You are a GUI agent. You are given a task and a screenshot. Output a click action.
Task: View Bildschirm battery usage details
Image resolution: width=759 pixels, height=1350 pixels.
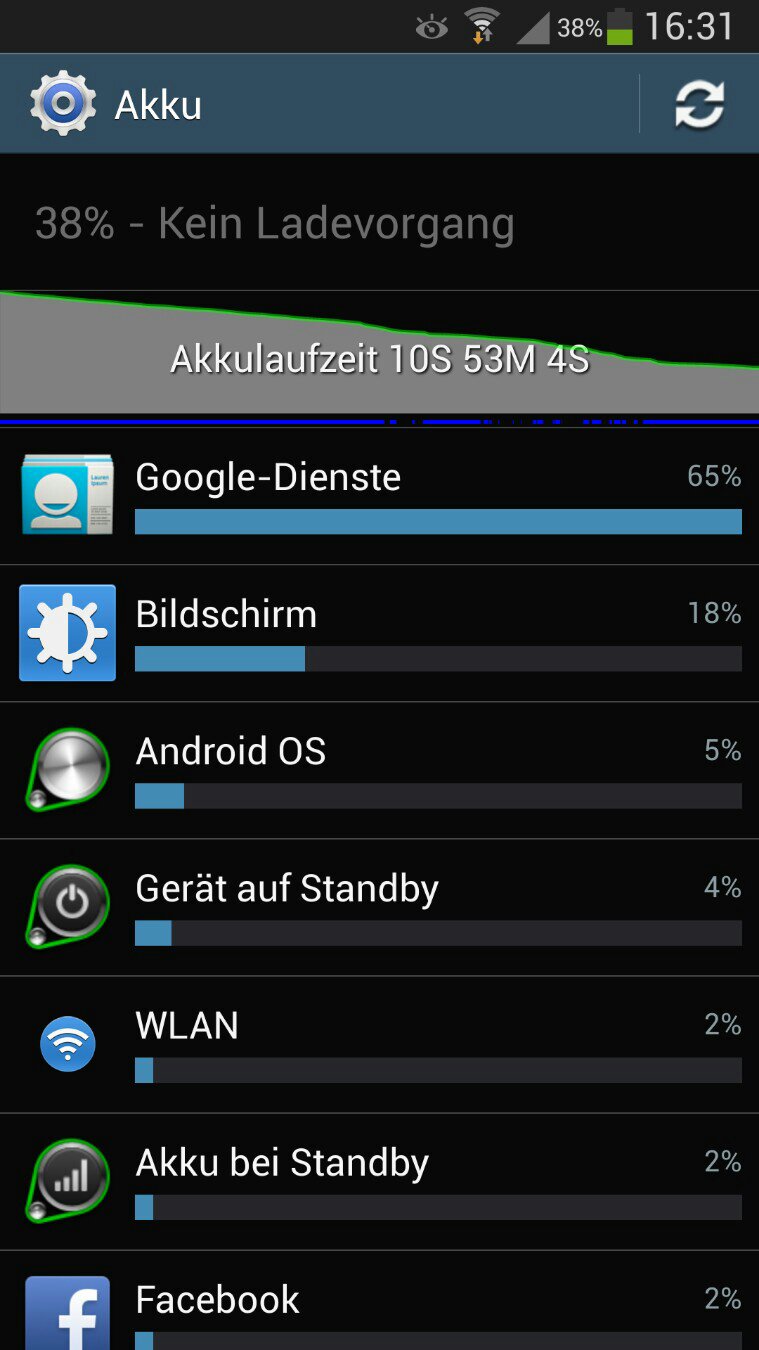click(379, 633)
